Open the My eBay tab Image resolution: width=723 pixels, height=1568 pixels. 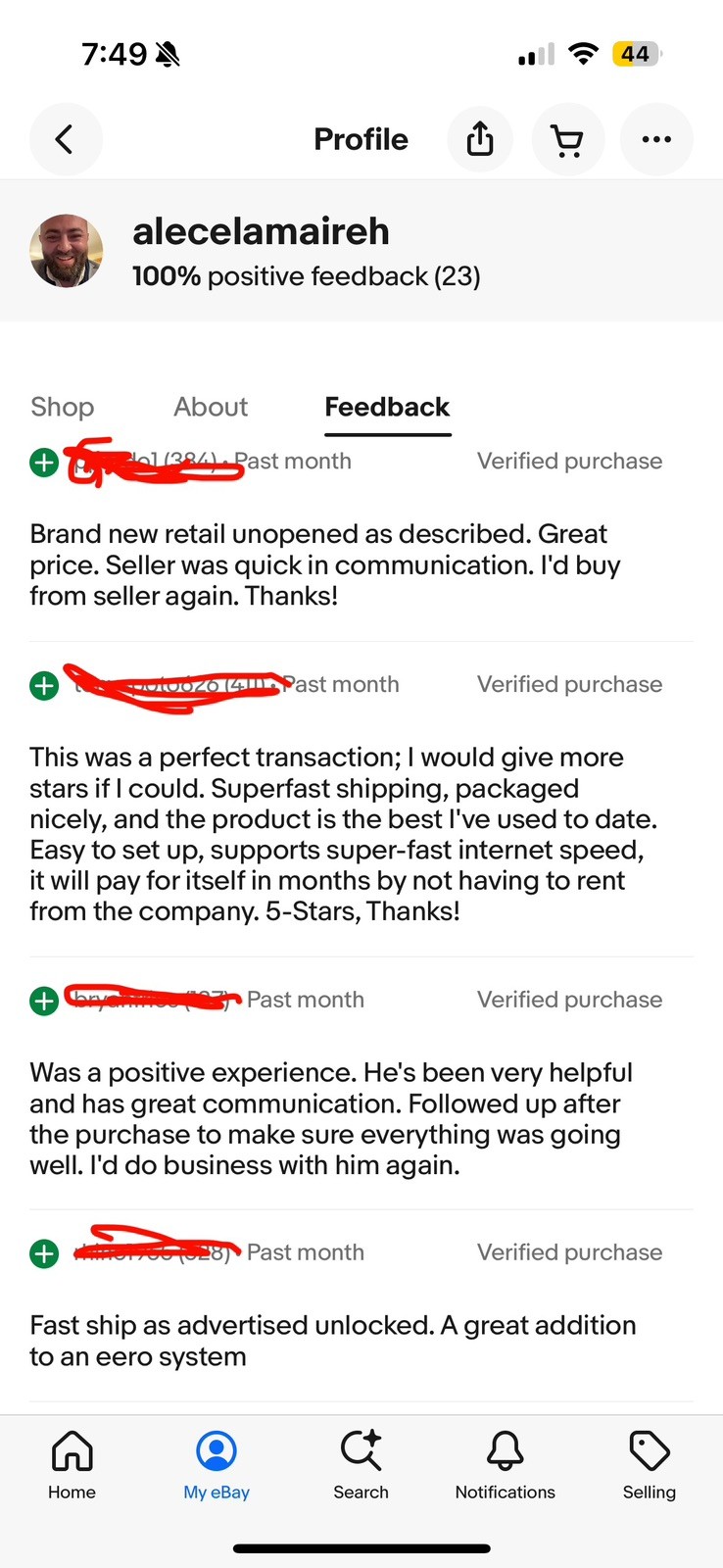pos(217,1465)
